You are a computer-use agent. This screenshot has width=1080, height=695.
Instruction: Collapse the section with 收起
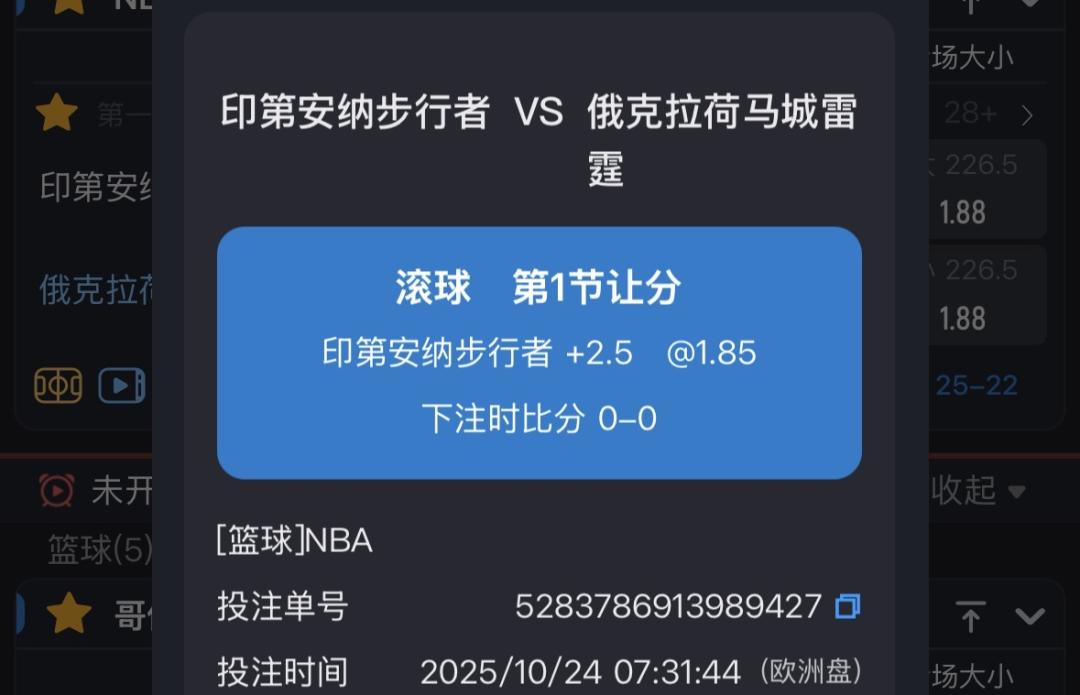tap(977, 491)
